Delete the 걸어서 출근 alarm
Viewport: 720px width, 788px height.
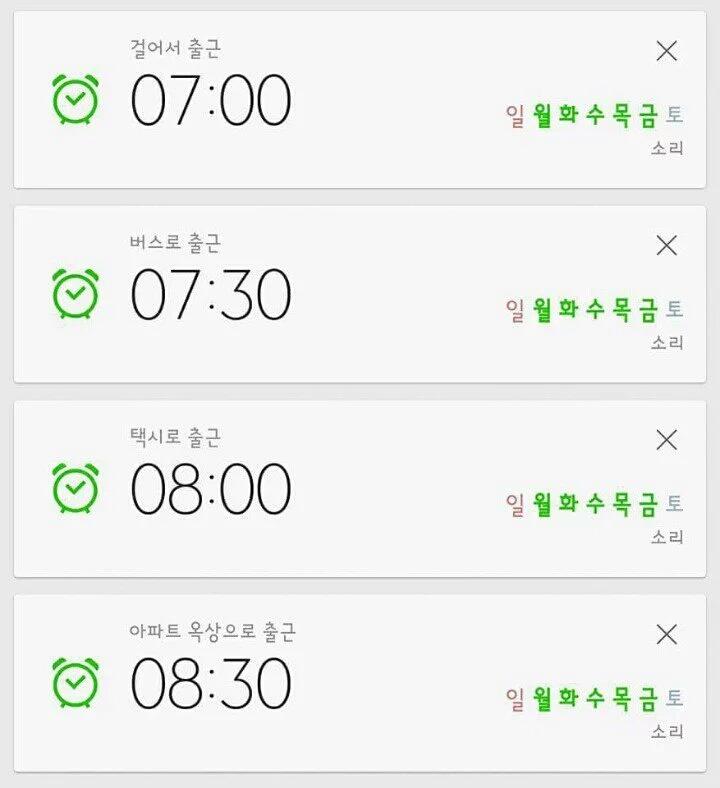click(x=666, y=51)
